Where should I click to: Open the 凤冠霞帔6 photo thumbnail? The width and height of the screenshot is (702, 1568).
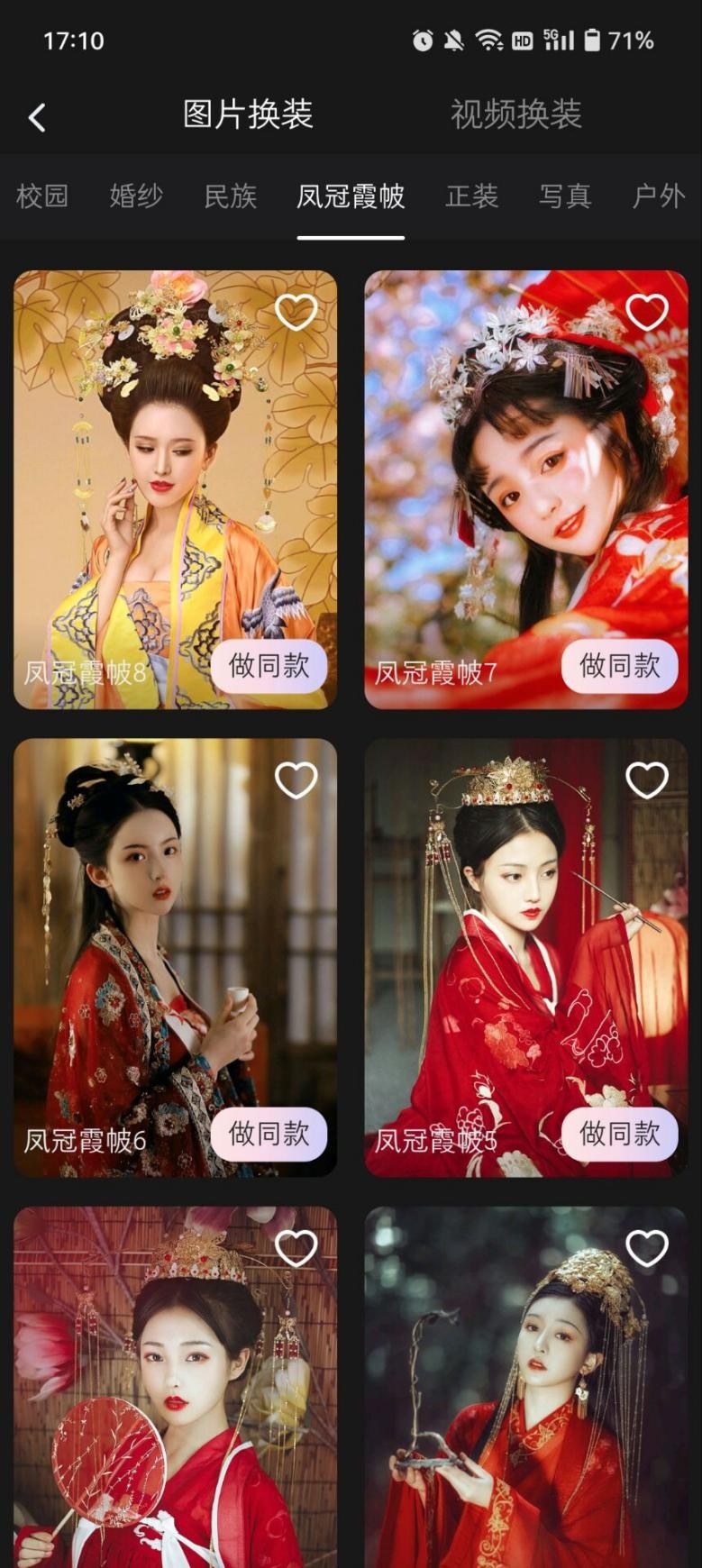(x=175, y=946)
